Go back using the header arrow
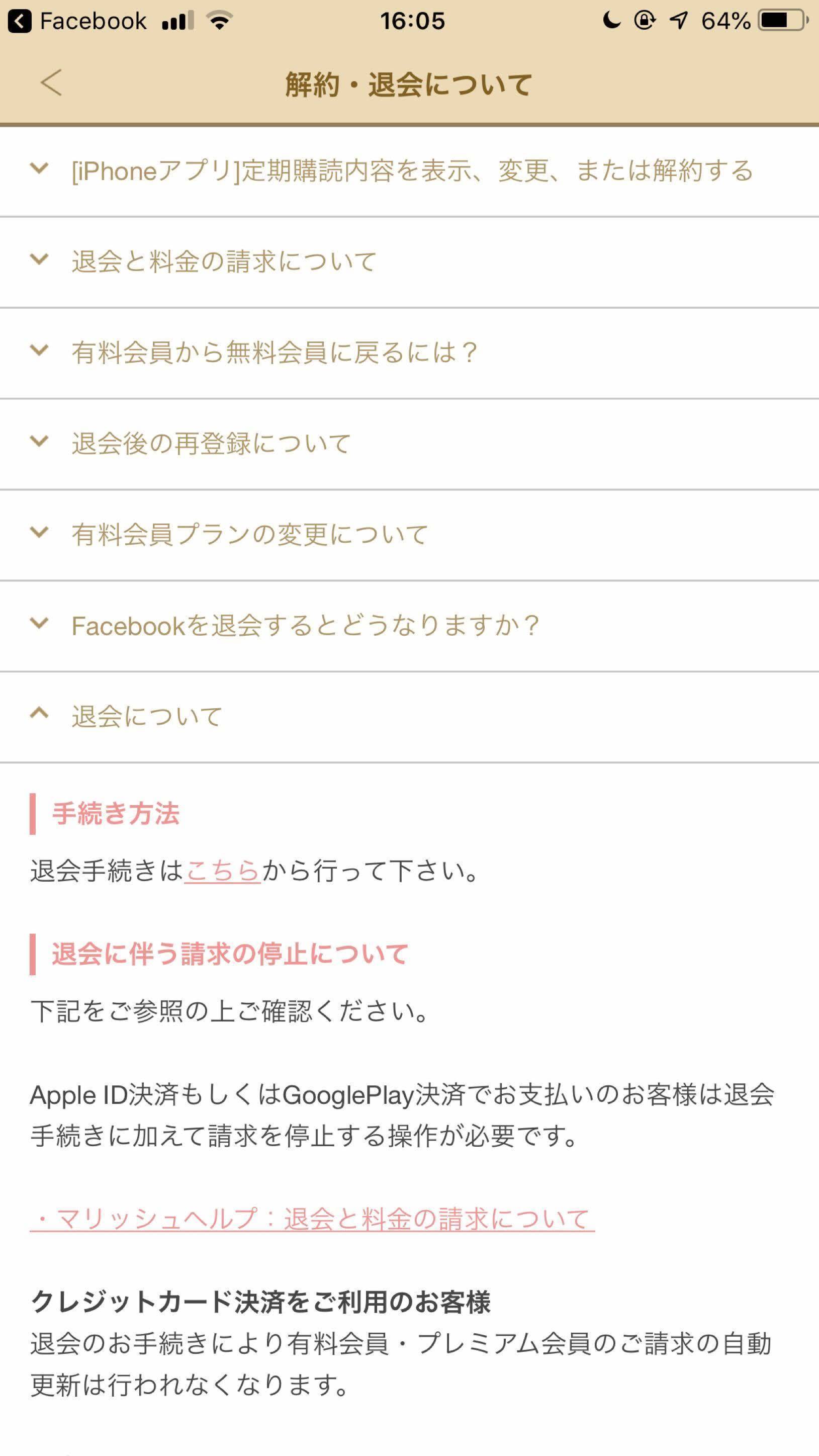The width and height of the screenshot is (819, 1456). [x=51, y=83]
